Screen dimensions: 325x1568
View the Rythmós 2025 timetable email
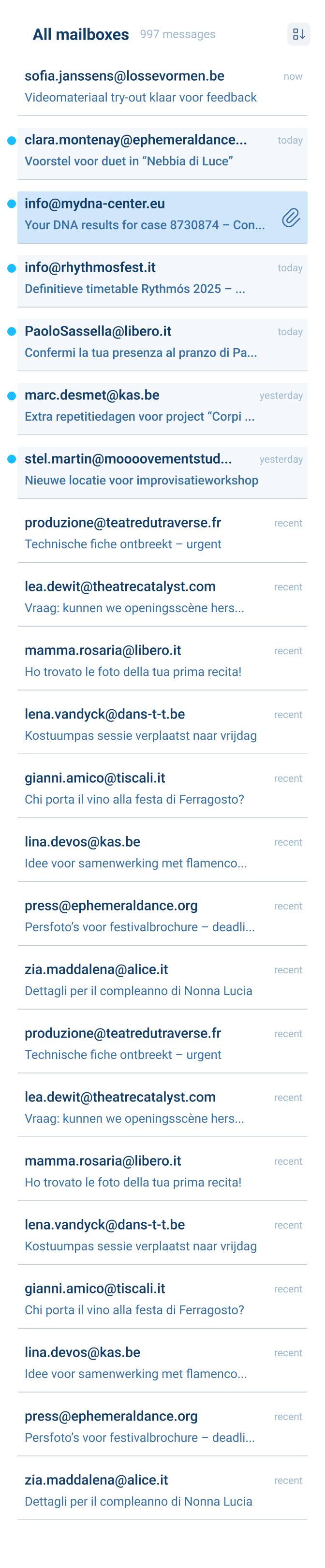(162, 278)
